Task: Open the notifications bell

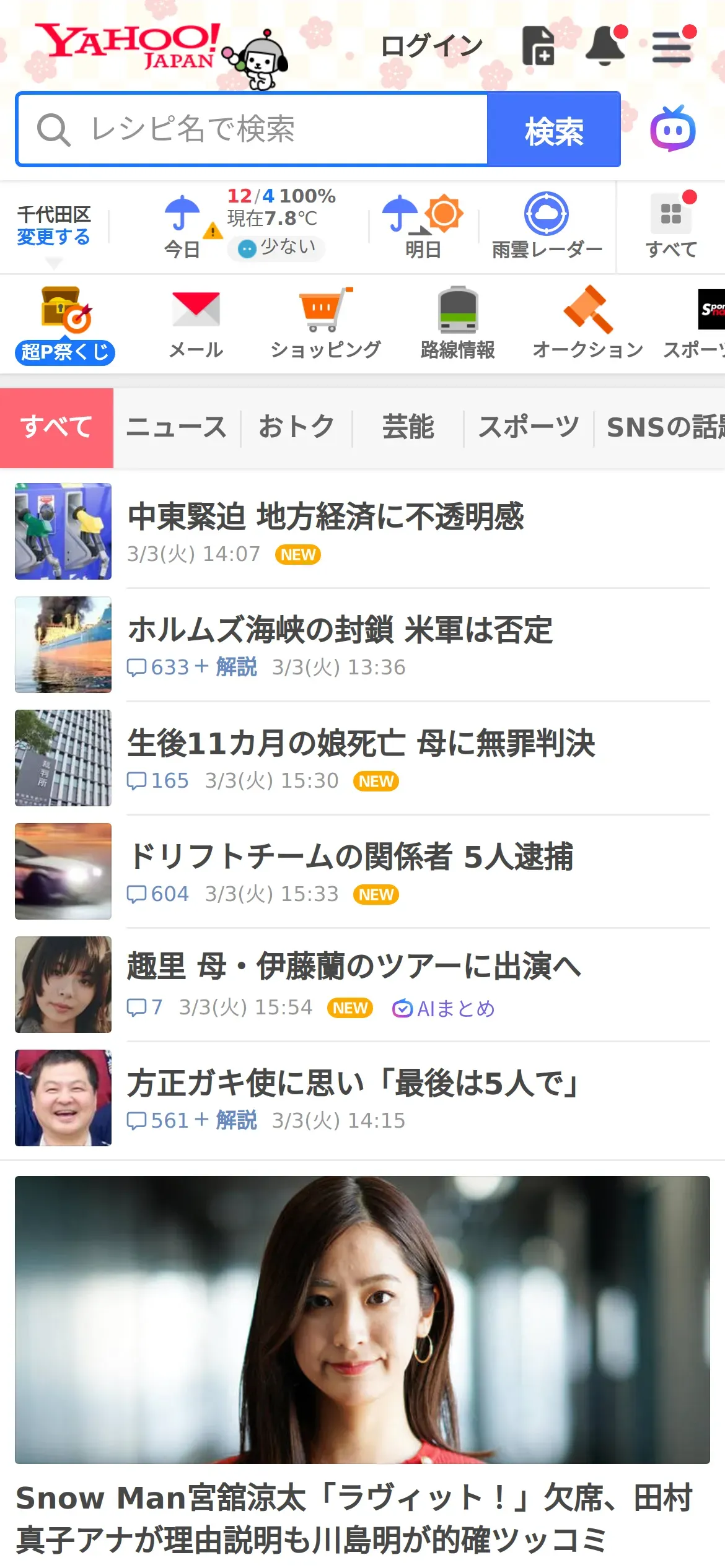Action: tap(605, 46)
